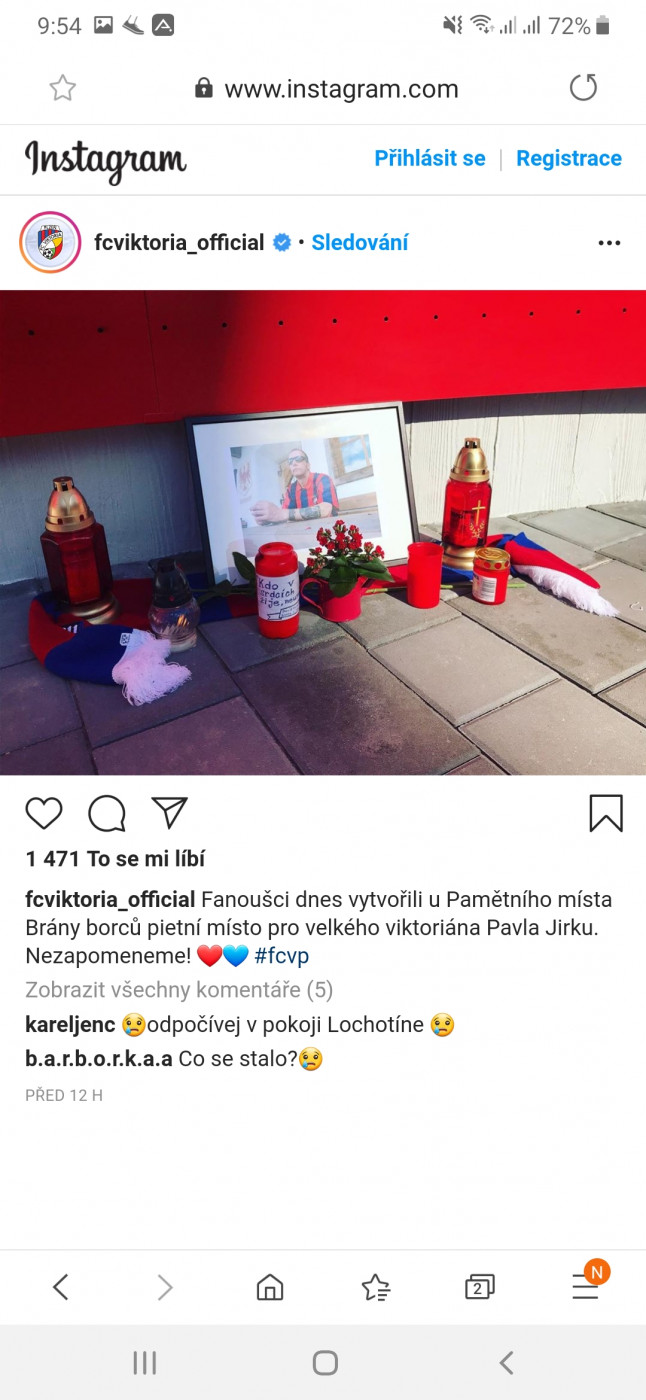Open the #fcvp hashtag
This screenshot has width=646, height=1400.
click(282, 956)
